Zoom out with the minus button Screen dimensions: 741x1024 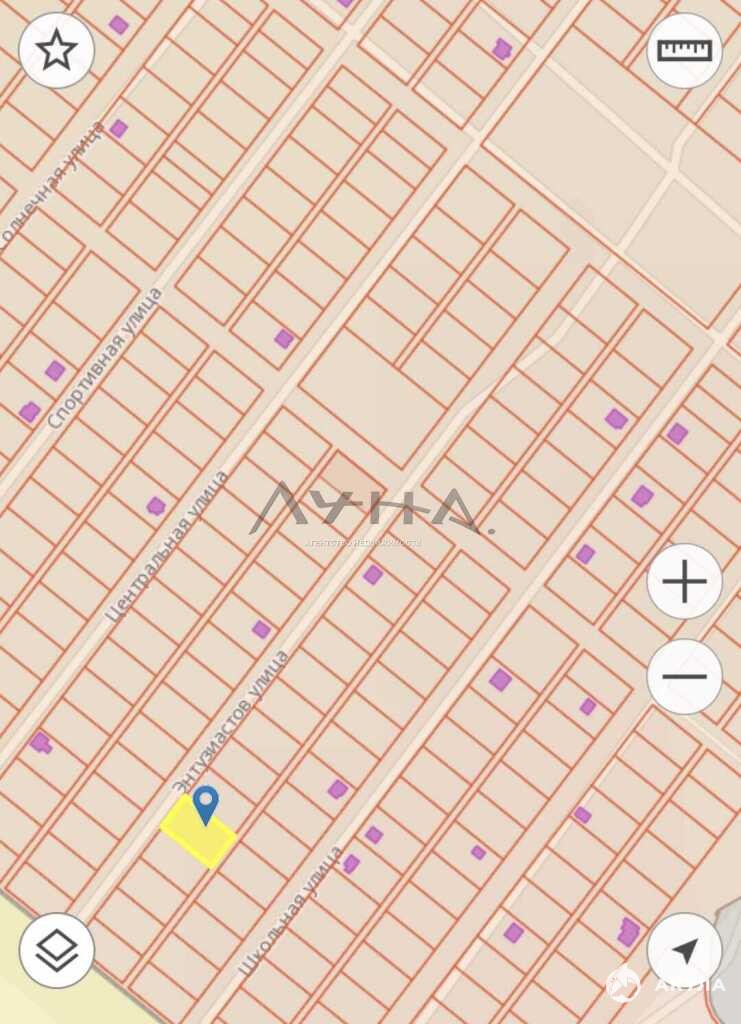684,677
